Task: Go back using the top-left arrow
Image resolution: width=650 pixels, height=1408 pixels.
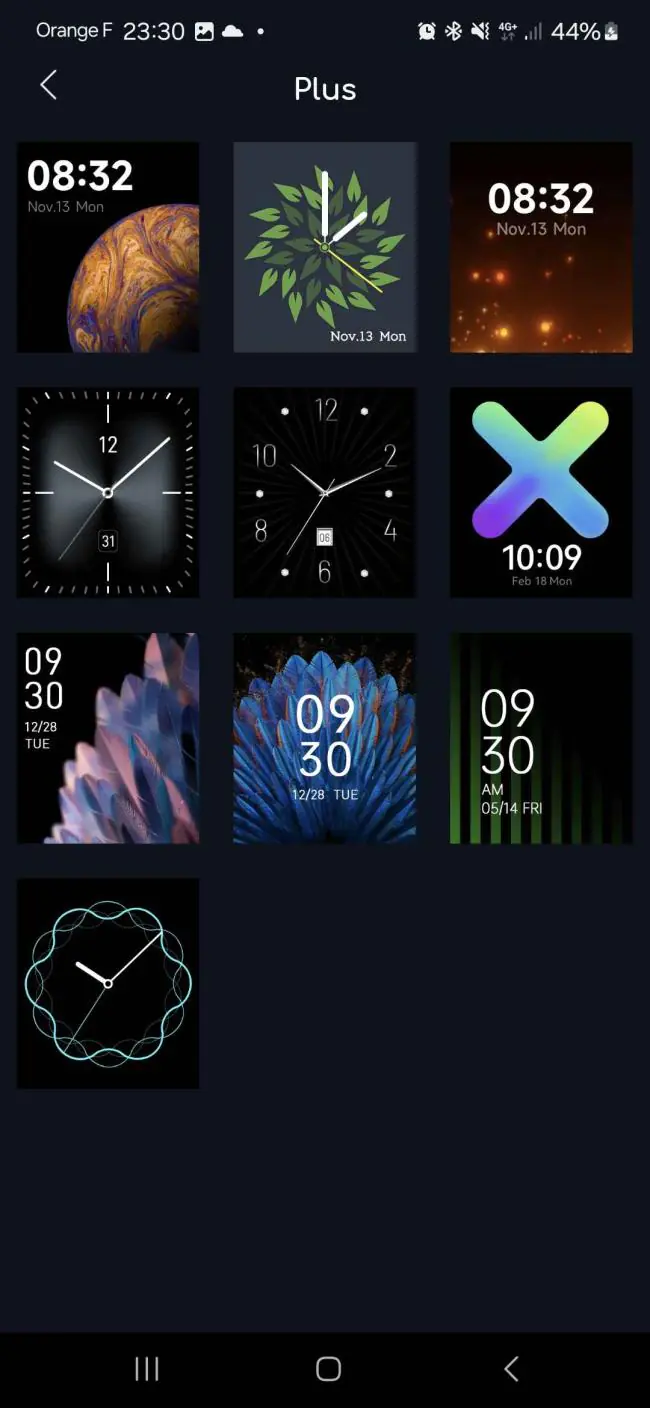Action: (48, 86)
